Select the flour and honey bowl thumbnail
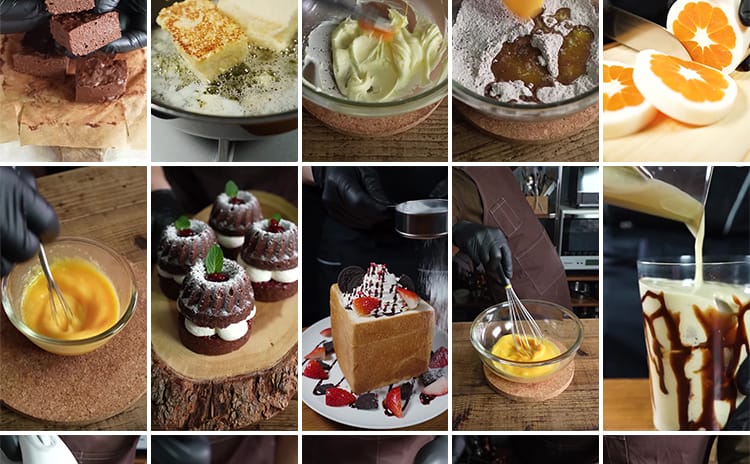This screenshot has height=464, width=750. tap(526, 80)
